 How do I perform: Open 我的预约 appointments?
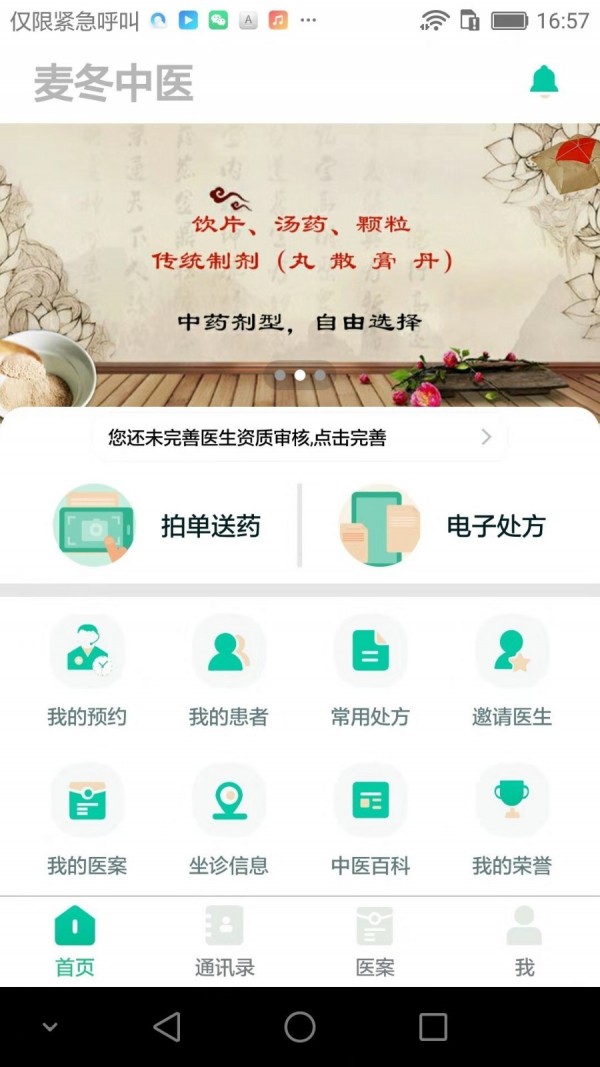click(x=87, y=671)
